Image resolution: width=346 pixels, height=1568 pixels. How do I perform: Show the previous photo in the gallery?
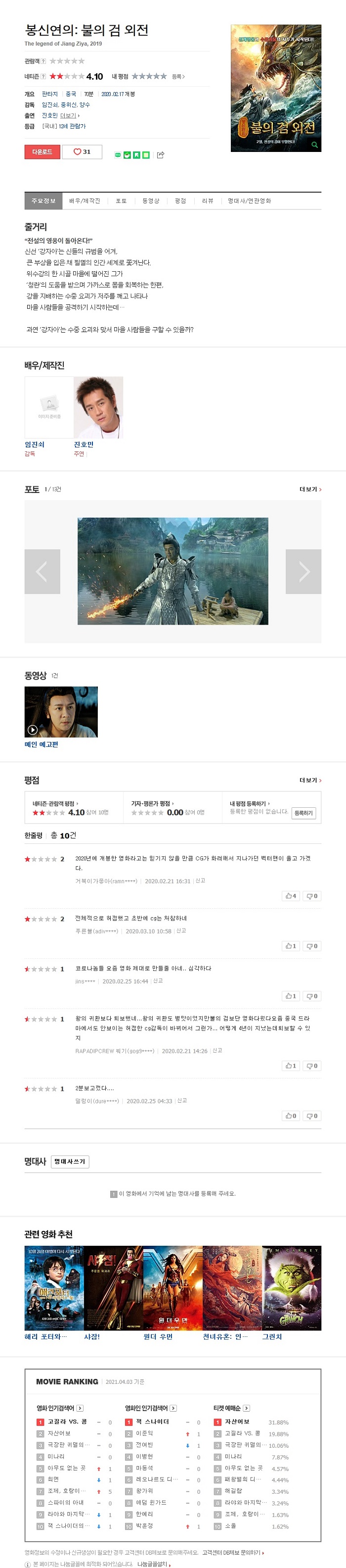pyautogui.click(x=42, y=571)
